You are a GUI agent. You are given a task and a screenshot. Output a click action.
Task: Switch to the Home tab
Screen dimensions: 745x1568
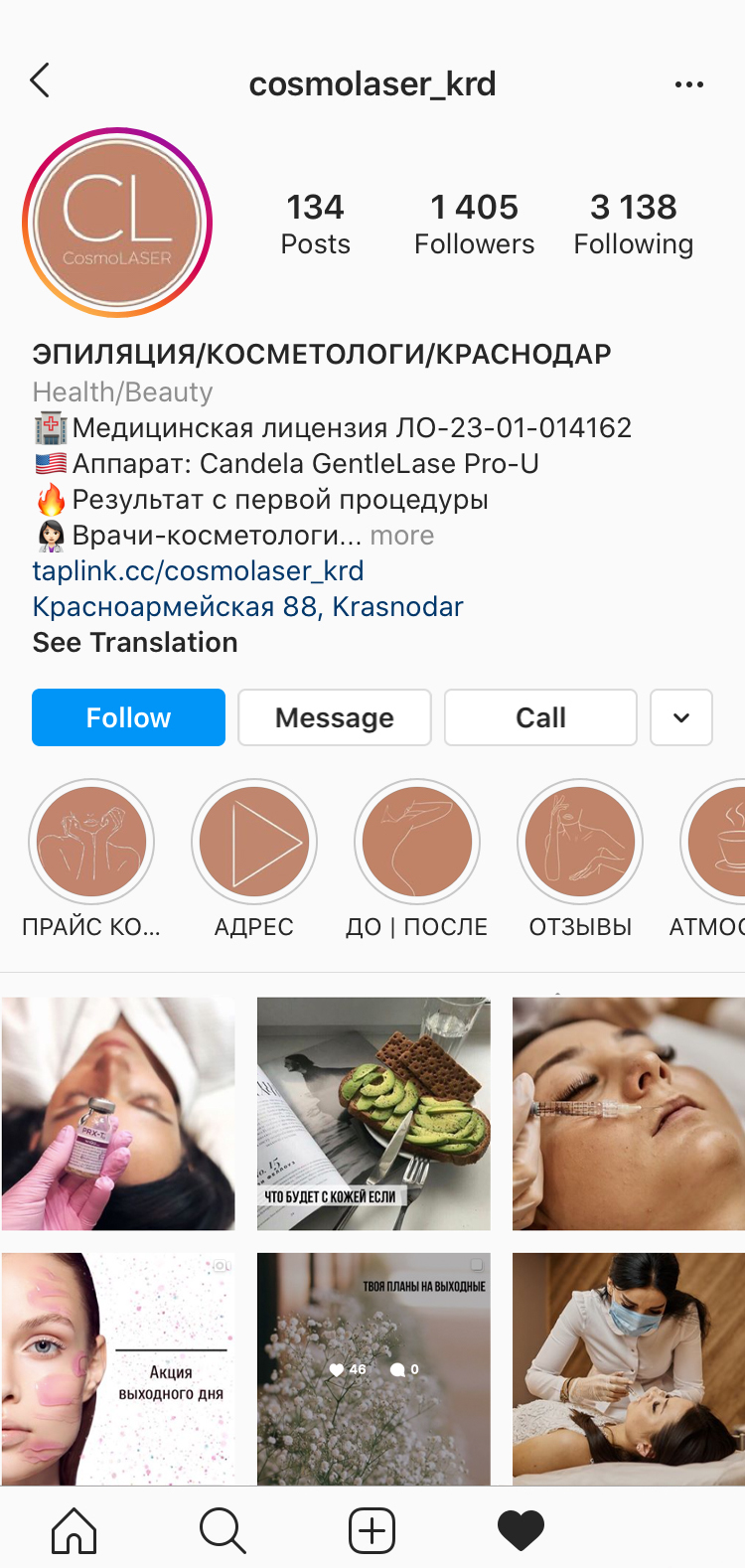pos(74,1530)
